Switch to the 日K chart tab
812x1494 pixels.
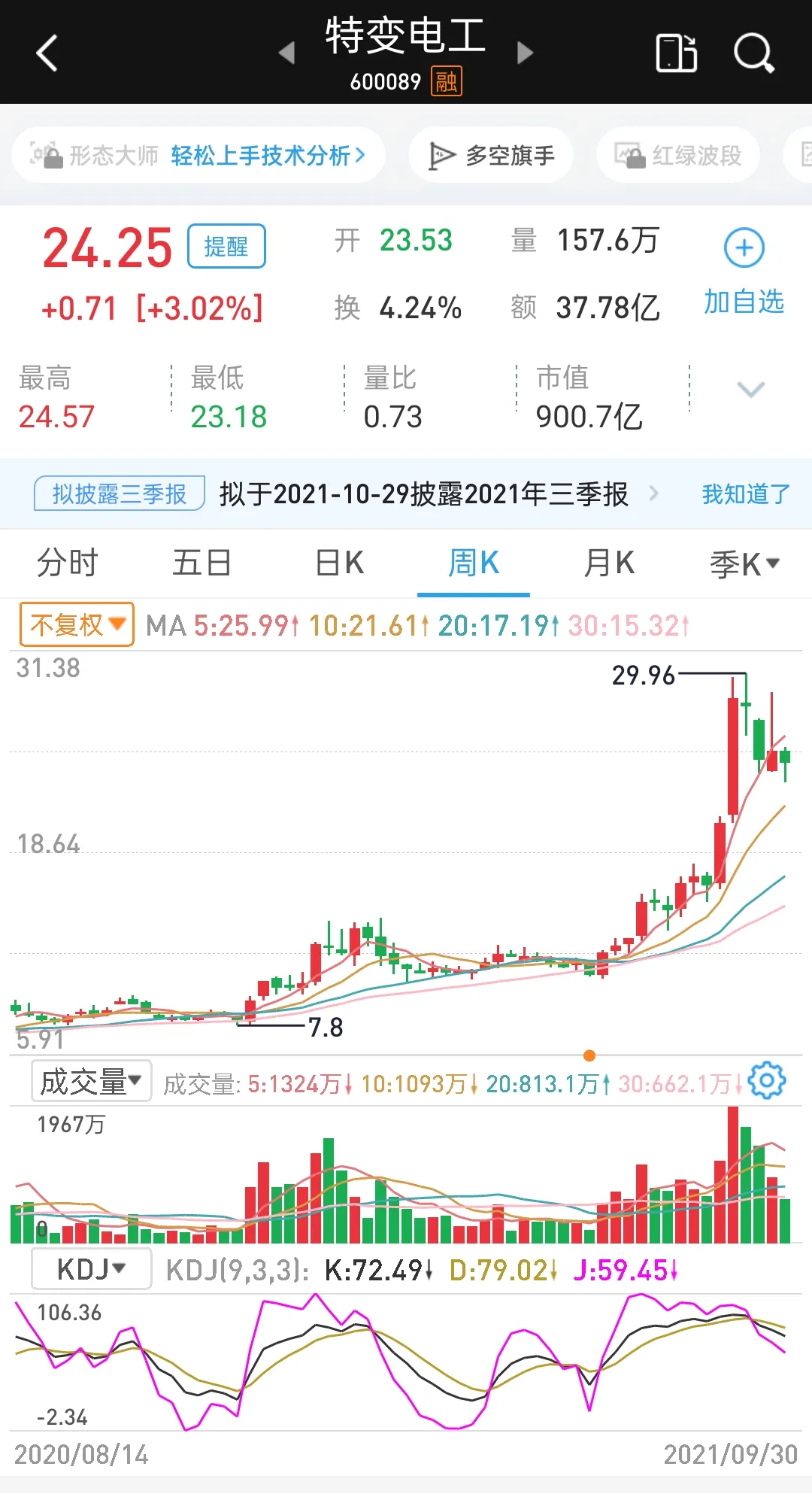click(x=339, y=563)
